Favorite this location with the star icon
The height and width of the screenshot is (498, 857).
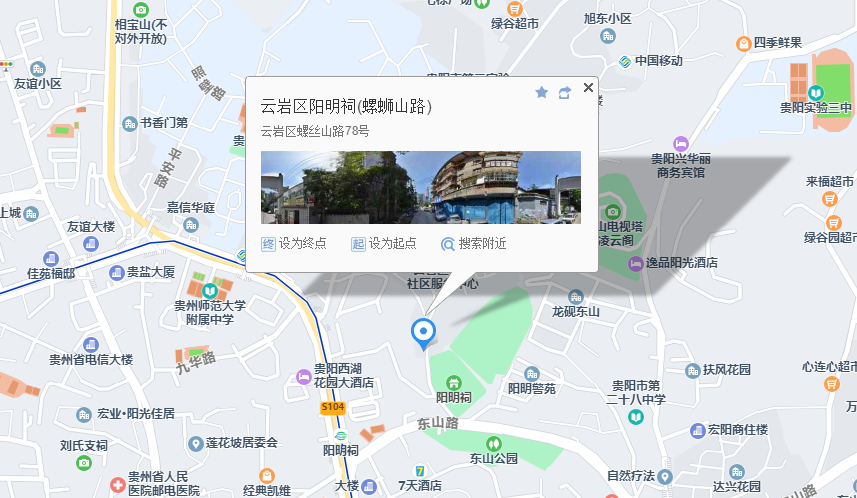tap(542, 93)
